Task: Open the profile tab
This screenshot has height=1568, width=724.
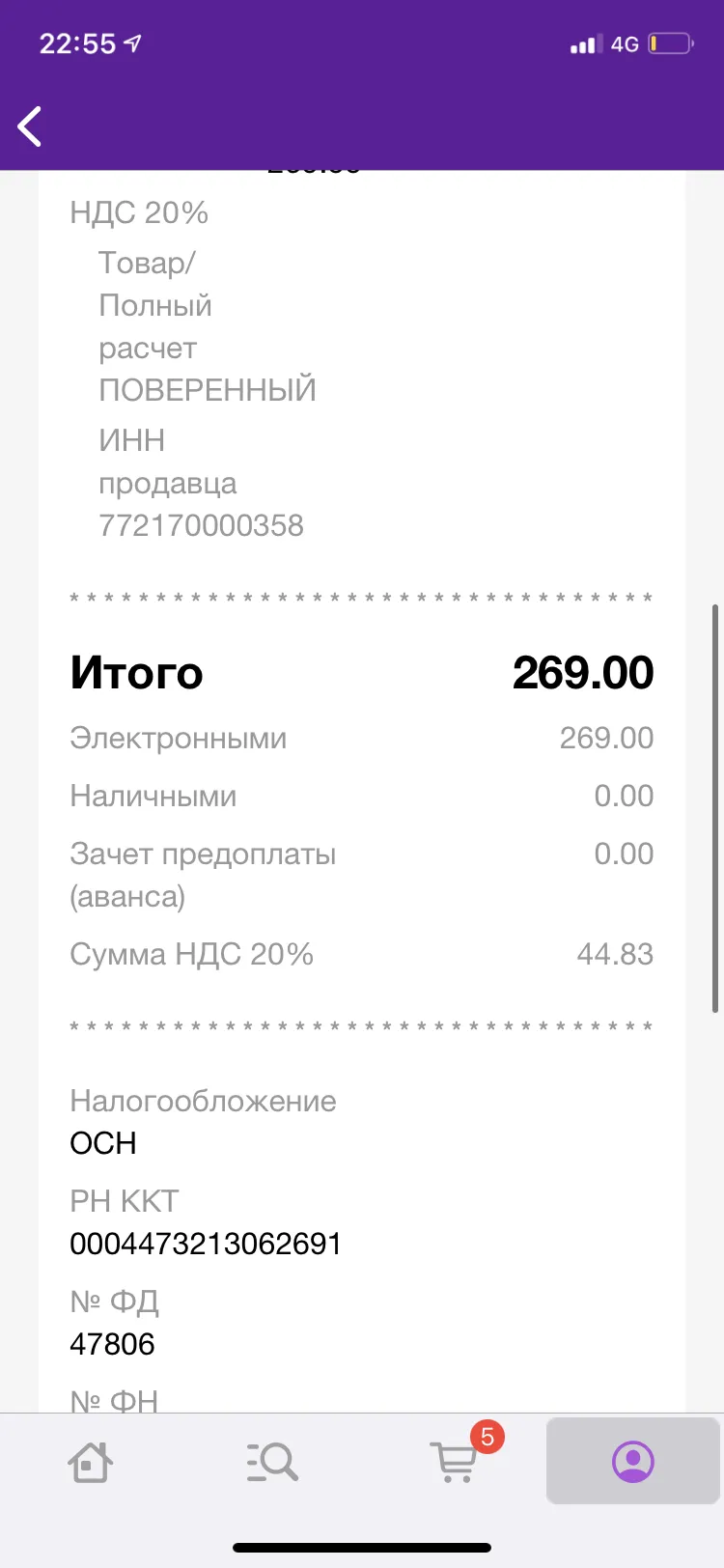Action: click(633, 1461)
